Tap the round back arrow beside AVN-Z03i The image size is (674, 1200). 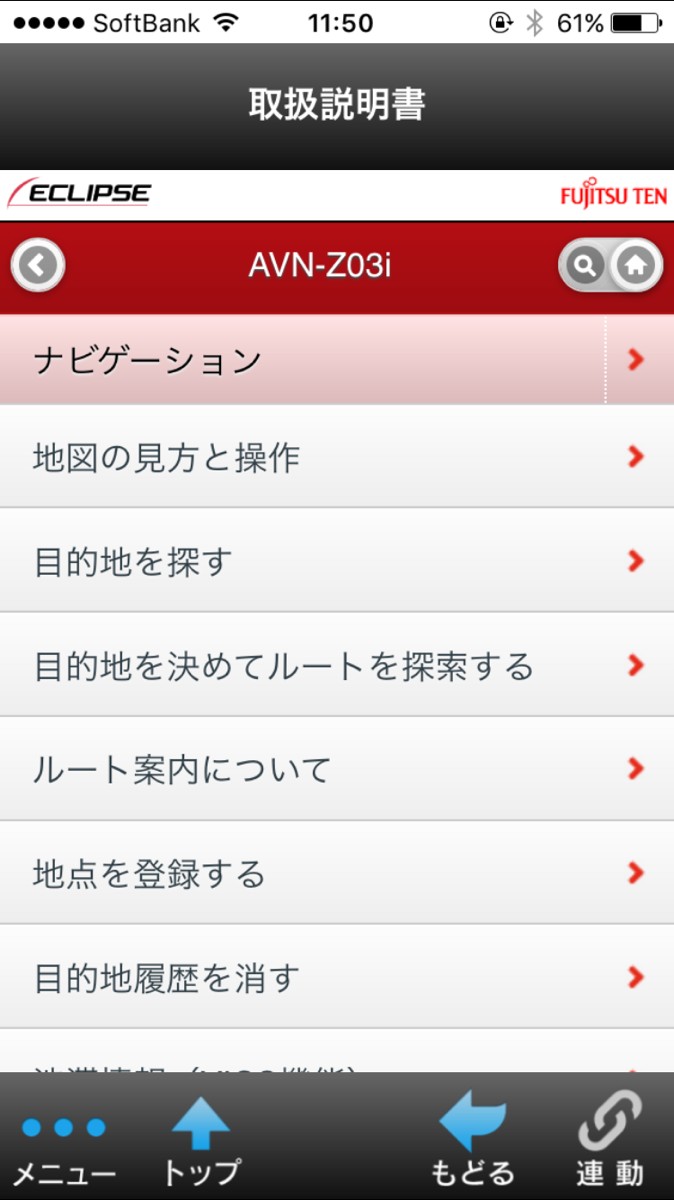(38, 266)
